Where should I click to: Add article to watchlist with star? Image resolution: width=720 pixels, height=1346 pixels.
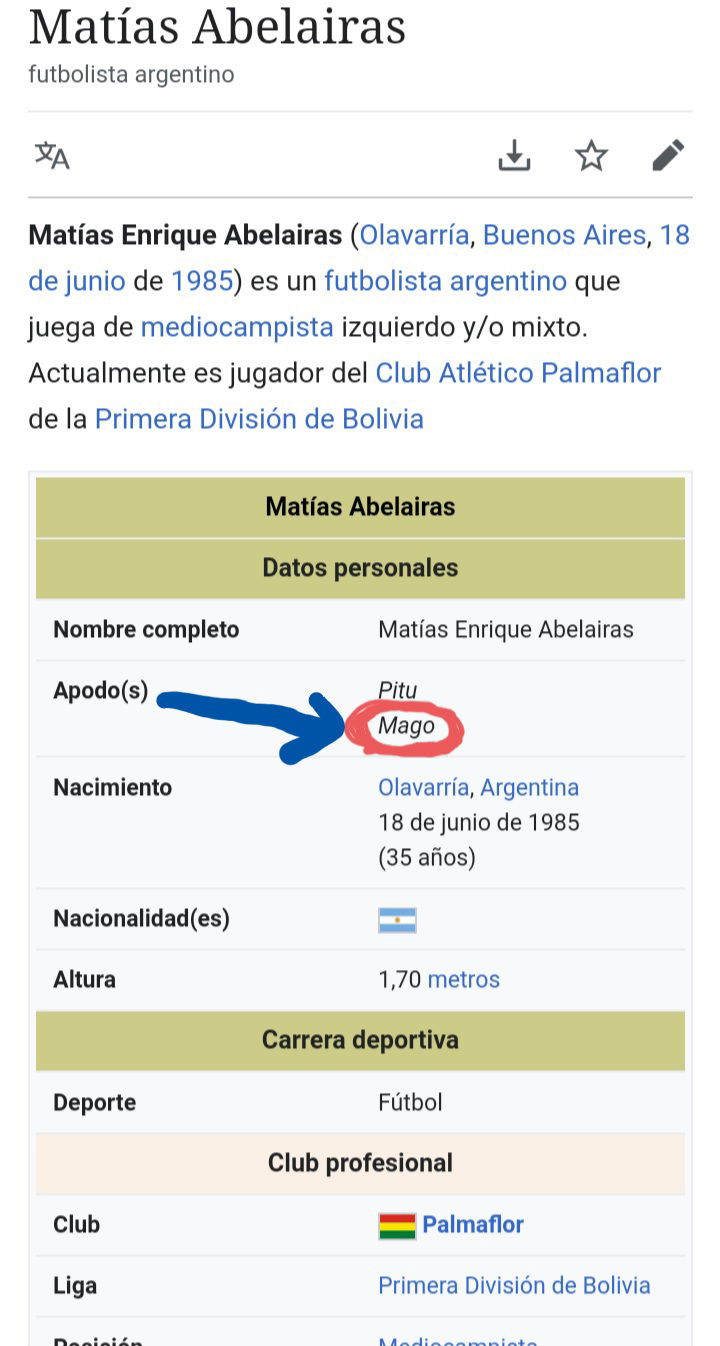[591, 156]
